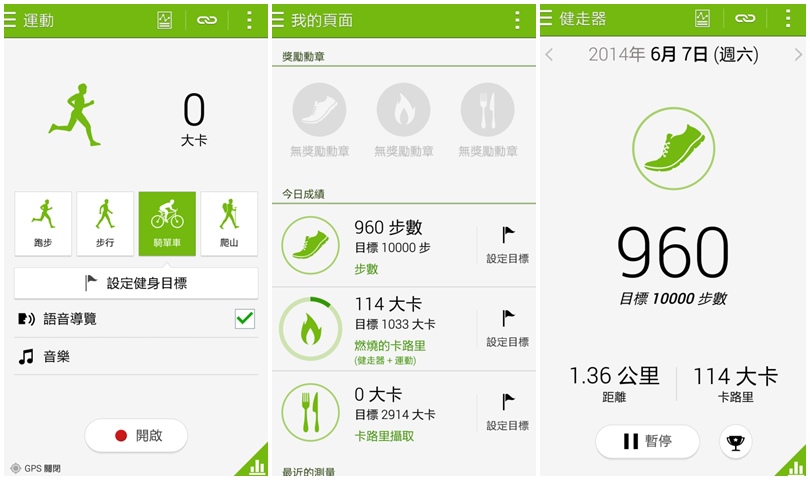Open the drawer menu on 運動 screen
The height and width of the screenshot is (480, 810).
coord(11,20)
